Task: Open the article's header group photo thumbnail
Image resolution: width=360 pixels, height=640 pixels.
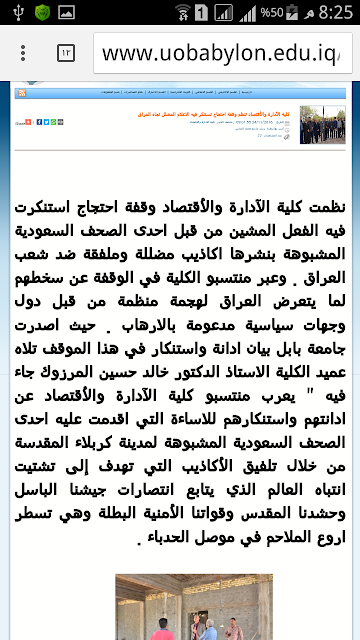Action: click(x=322, y=125)
